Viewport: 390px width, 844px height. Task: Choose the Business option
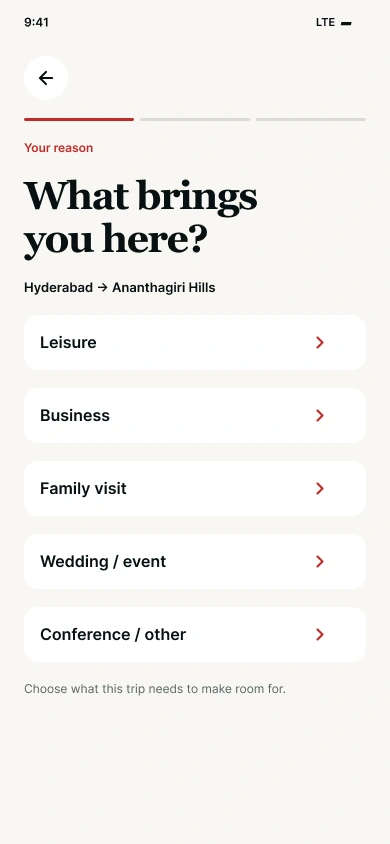(x=195, y=416)
